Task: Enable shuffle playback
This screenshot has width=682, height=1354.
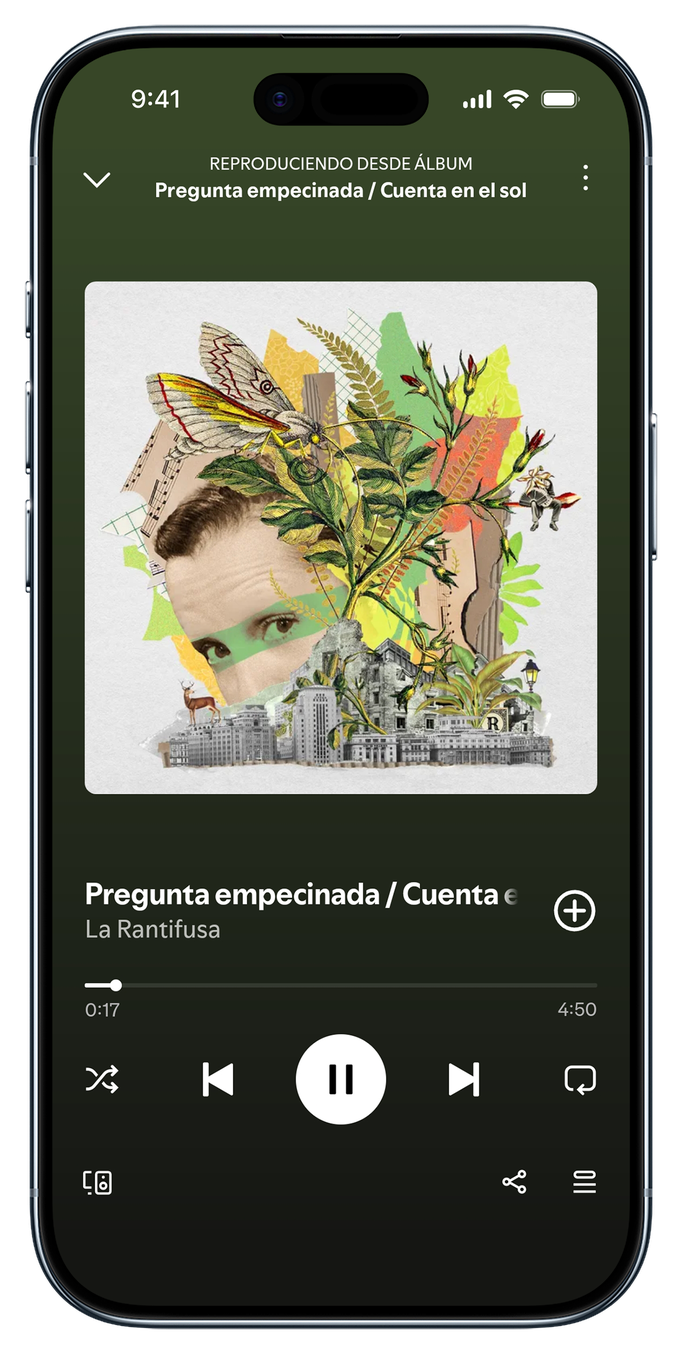Action: click(x=102, y=1079)
